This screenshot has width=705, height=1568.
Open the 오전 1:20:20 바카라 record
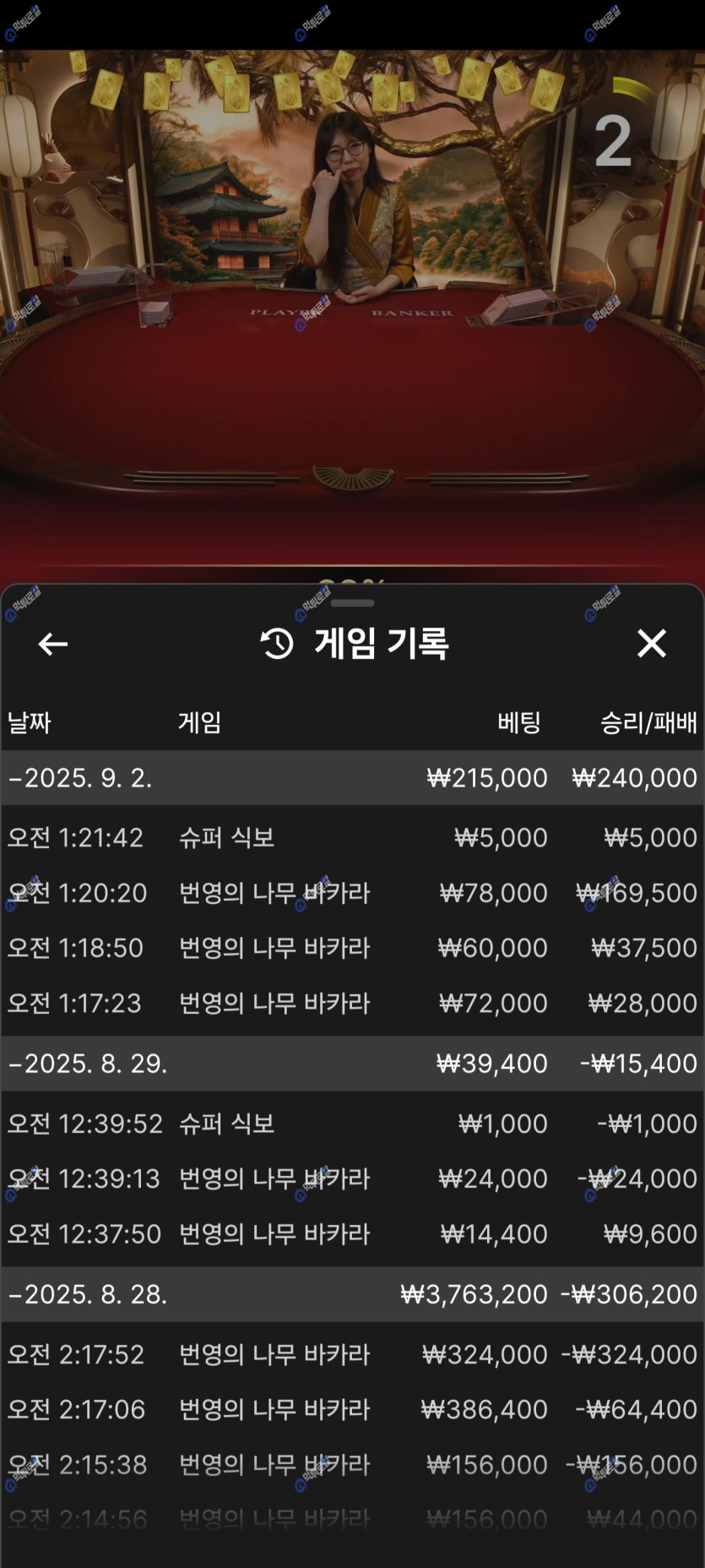coord(352,893)
